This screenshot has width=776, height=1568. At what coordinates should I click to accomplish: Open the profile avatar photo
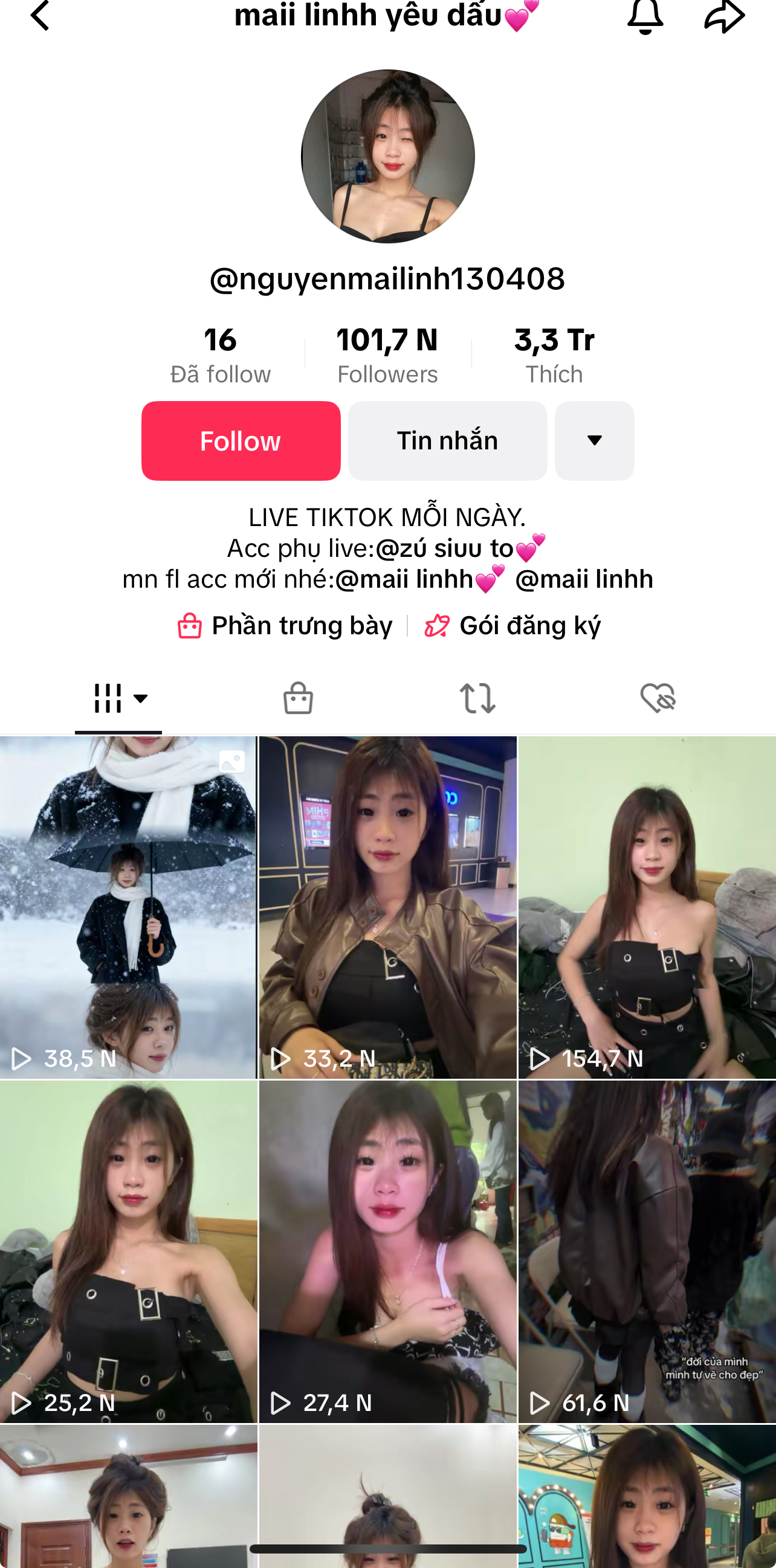[388, 156]
